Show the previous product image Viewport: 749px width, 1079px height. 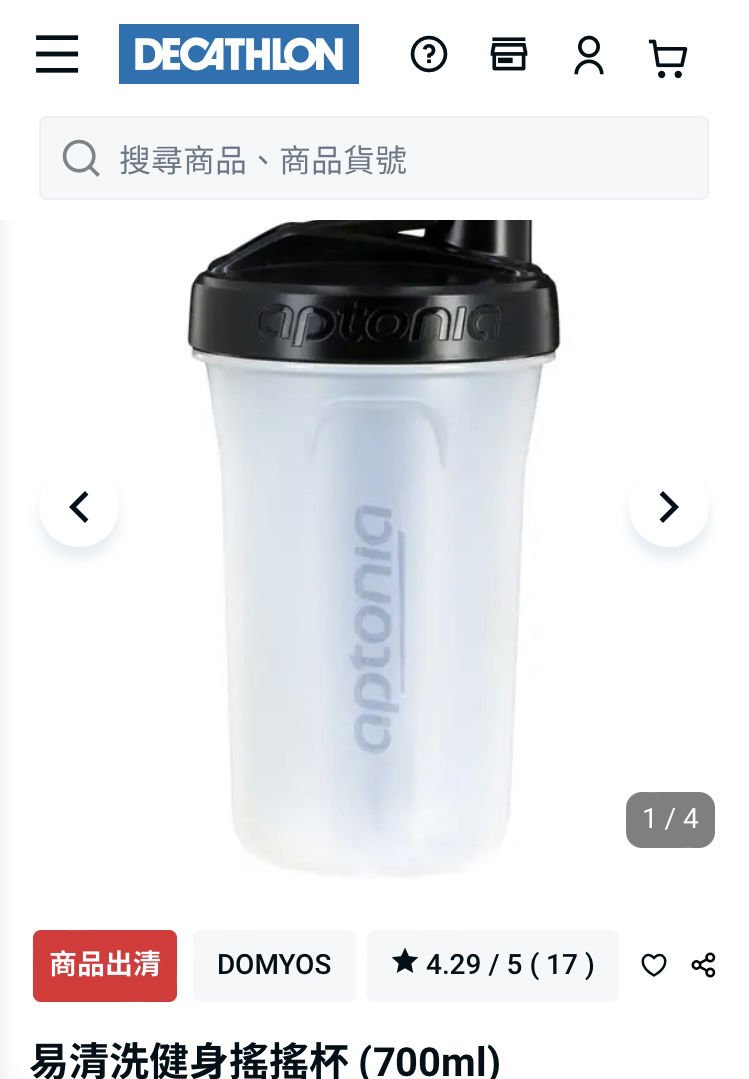pyautogui.click(x=79, y=507)
